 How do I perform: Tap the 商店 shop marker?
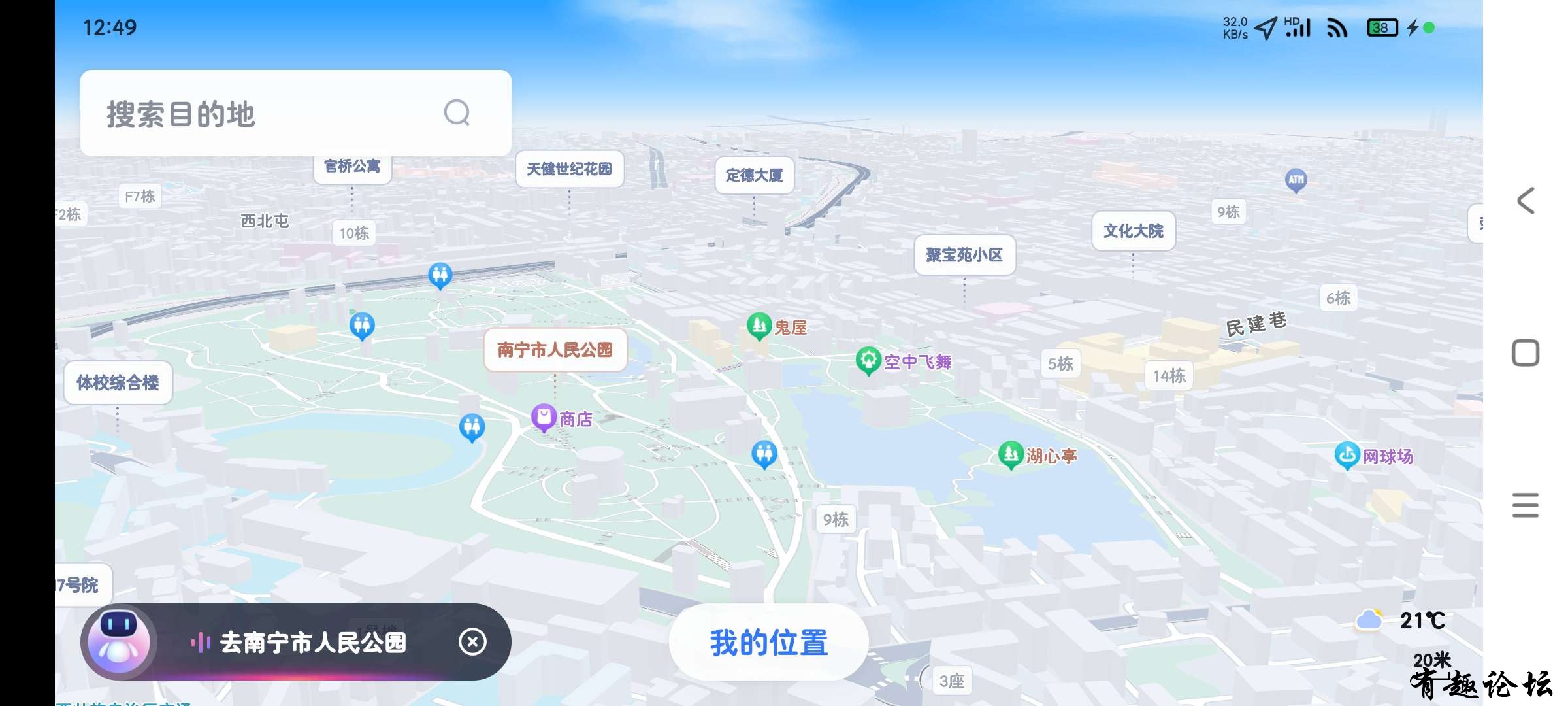(544, 417)
